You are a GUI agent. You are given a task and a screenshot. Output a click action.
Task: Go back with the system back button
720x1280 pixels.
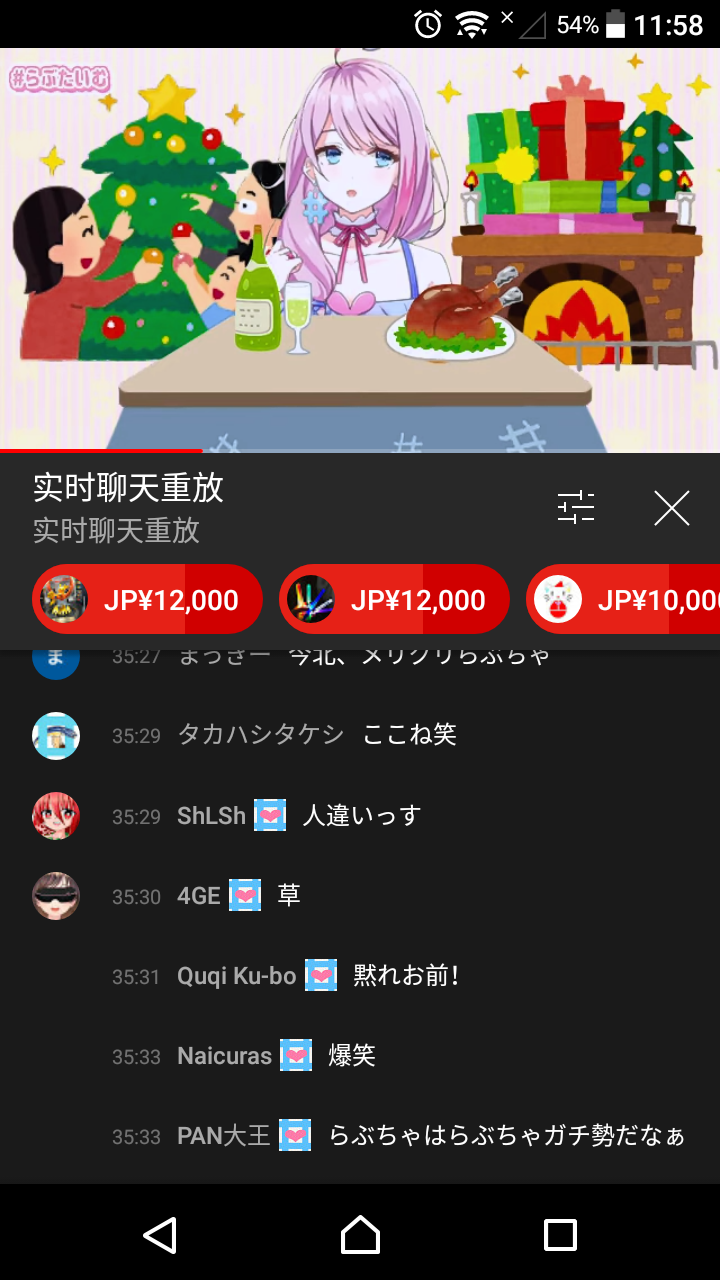pyautogui.click(x=160, y=1235)
